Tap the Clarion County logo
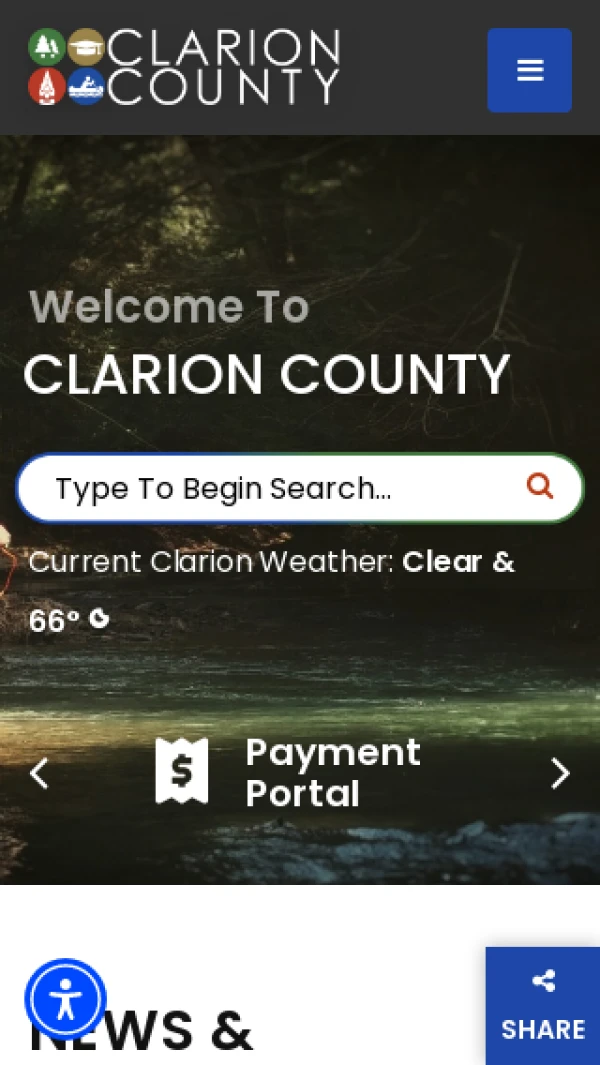This screenshot has height=1065, width=600. point(184,67)
